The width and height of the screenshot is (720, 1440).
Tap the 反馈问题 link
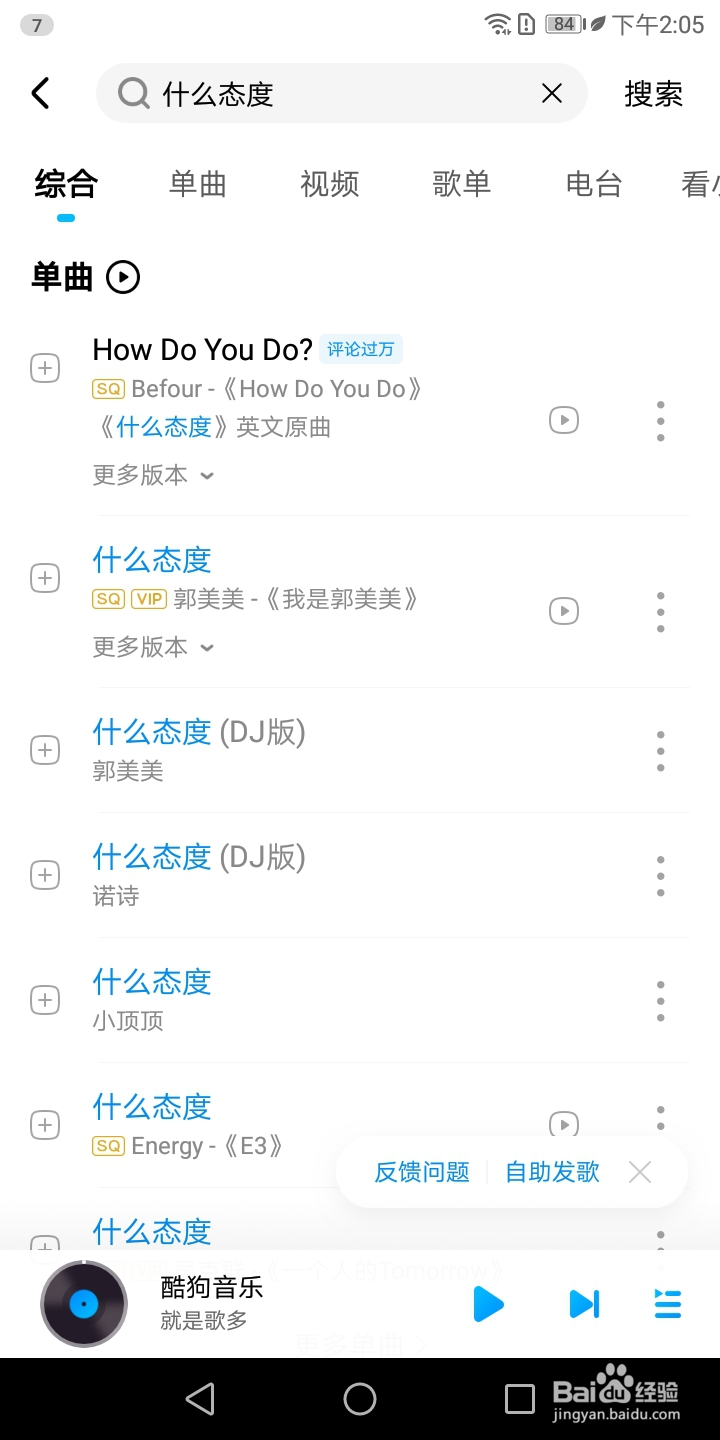422,1172
